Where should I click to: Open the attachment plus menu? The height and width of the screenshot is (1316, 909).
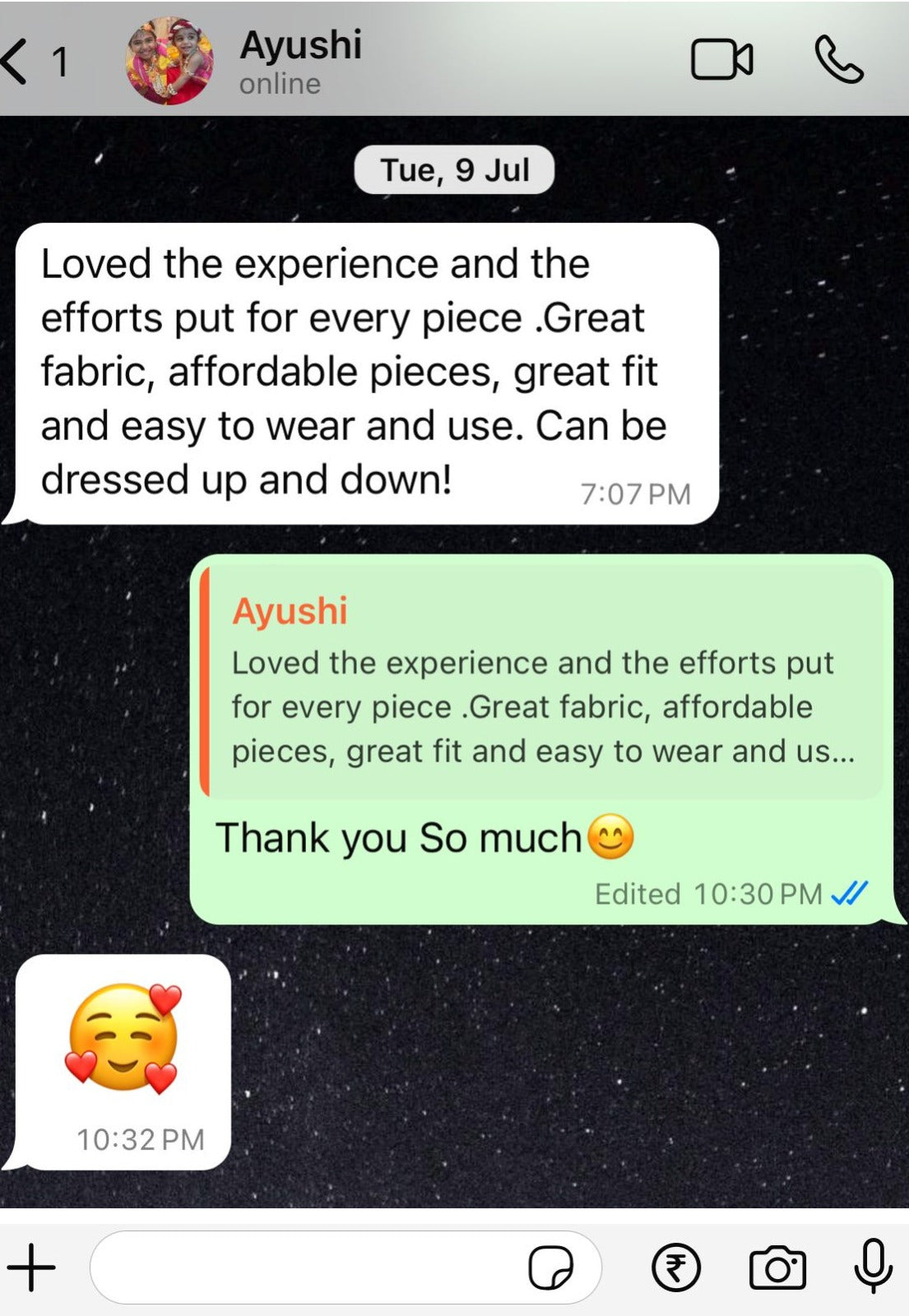[x=31, y=1267]
